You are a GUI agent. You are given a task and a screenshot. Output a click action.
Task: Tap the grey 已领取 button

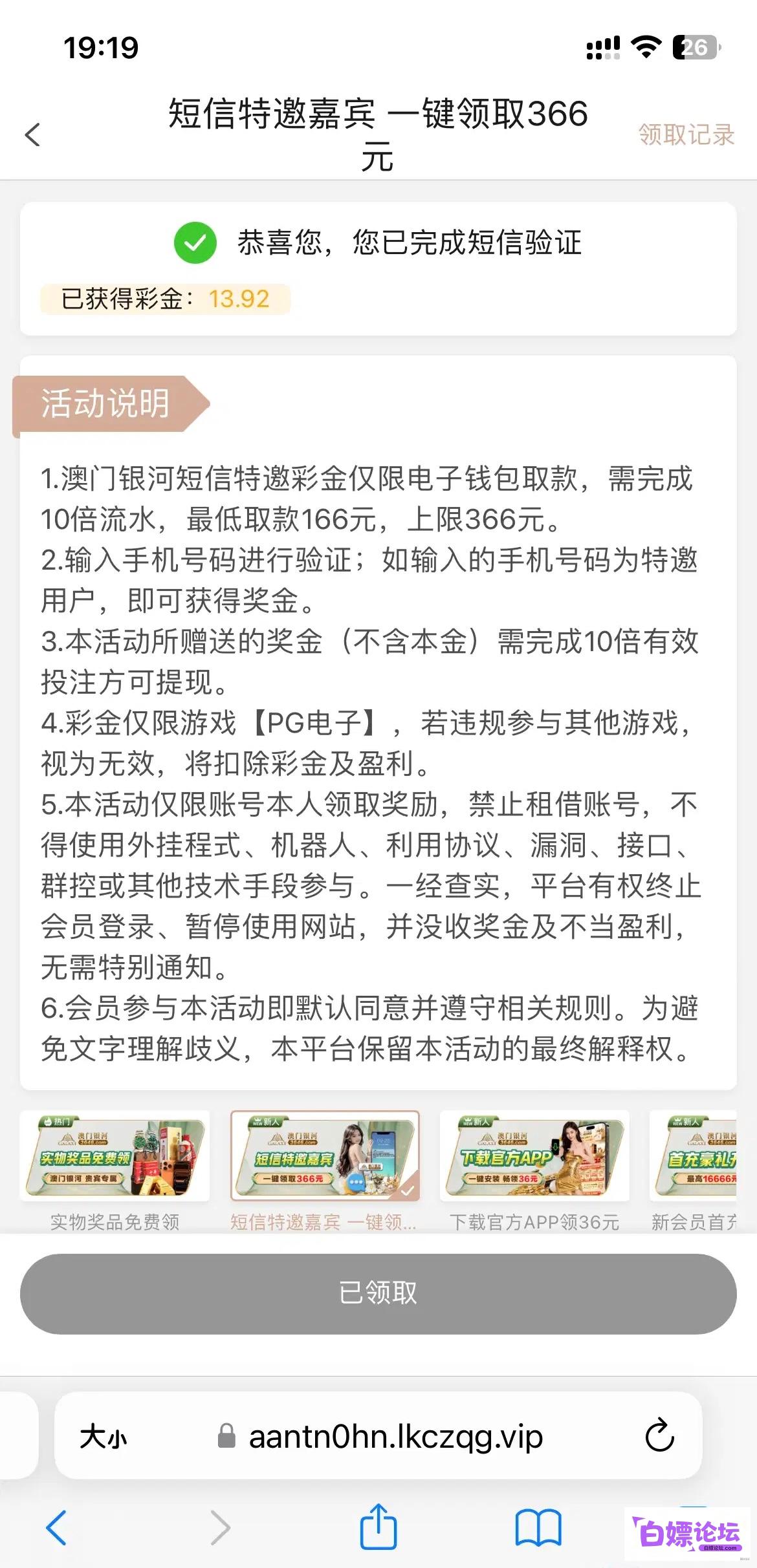[x=378, y=1293]
